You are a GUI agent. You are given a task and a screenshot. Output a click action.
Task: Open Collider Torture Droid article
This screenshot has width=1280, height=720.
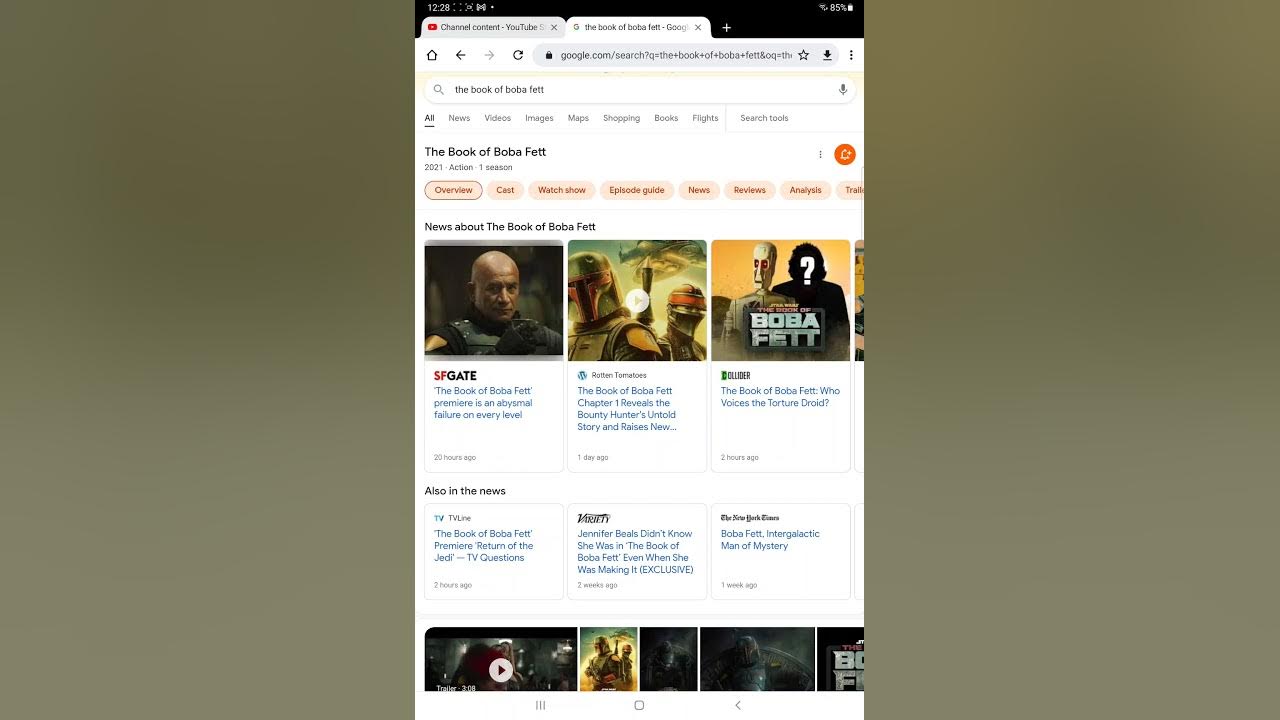click(x=780, y=397)
